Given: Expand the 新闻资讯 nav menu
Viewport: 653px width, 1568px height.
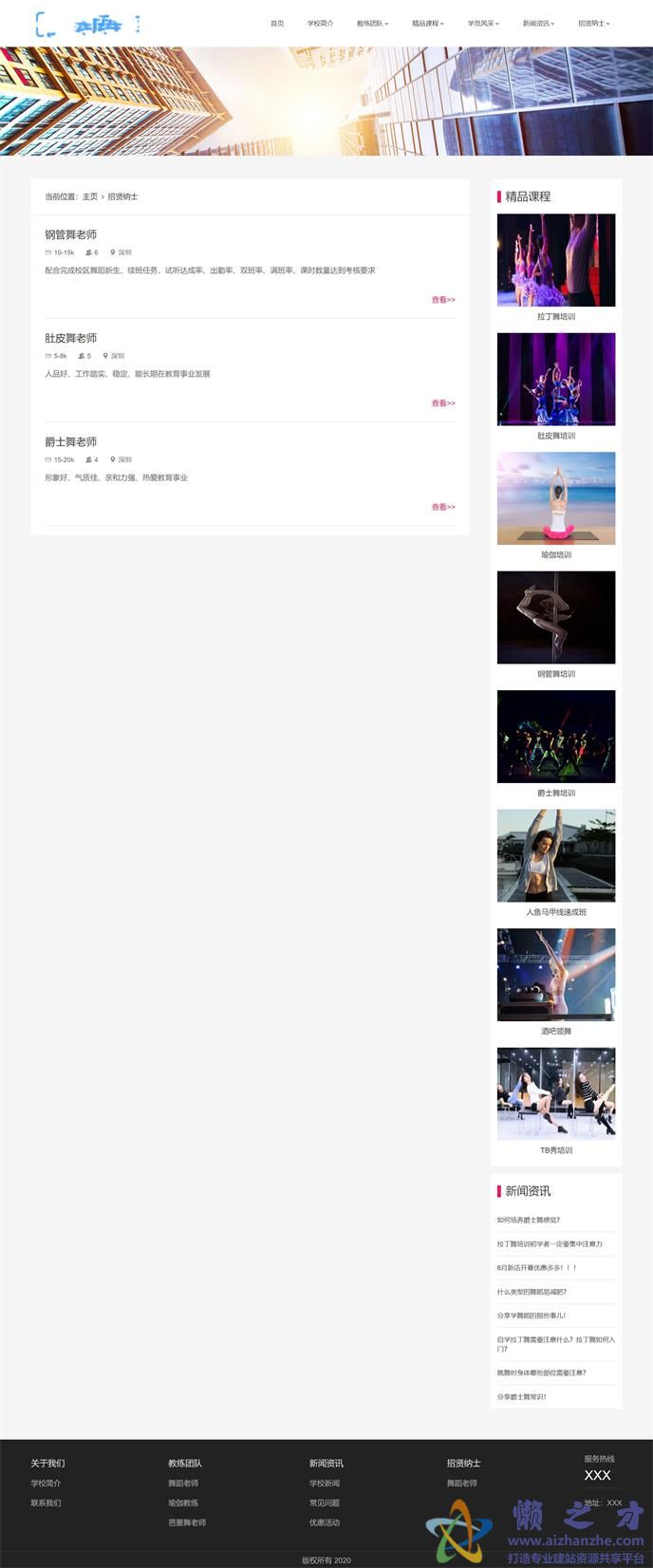Looking at the screenshot, I should [x=537, y=23].
